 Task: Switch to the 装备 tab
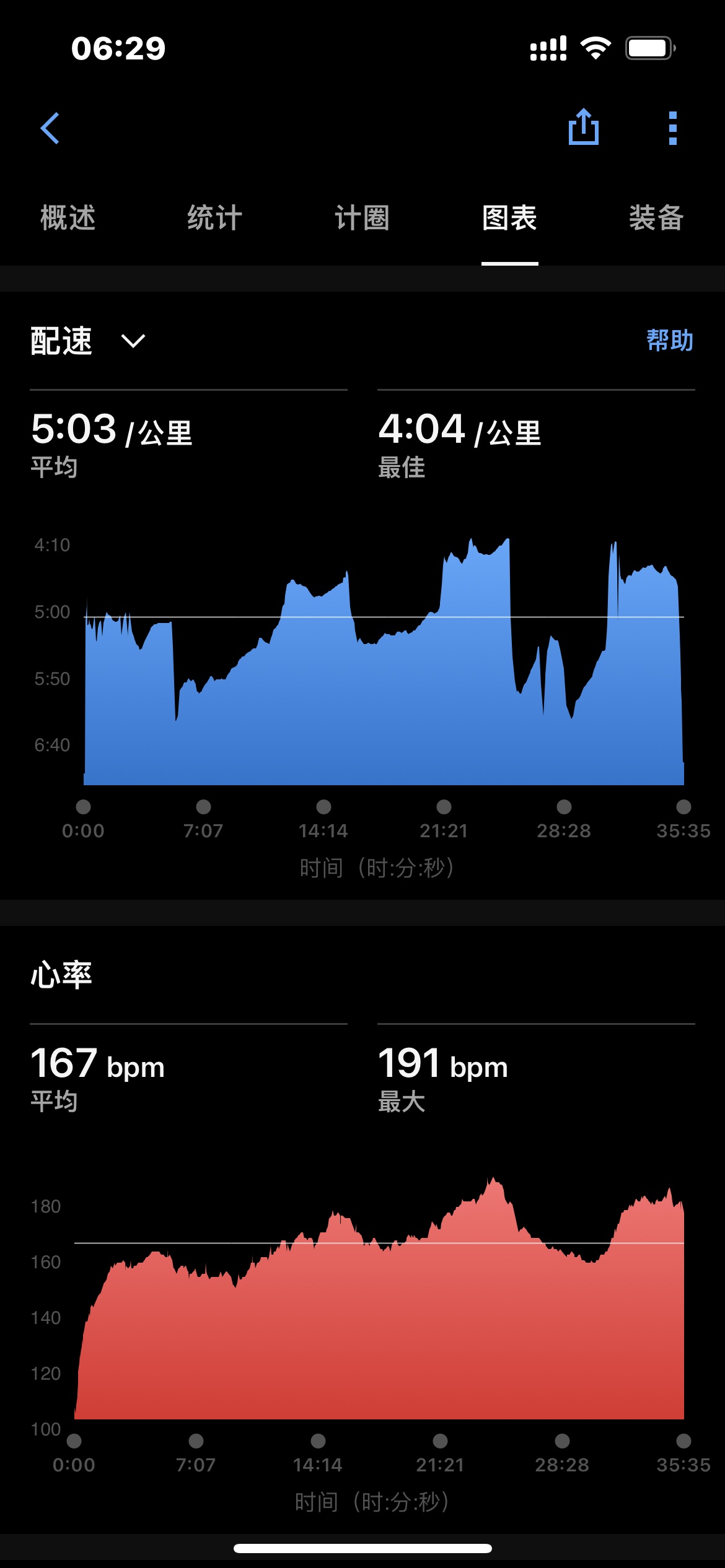click(657, 218)
